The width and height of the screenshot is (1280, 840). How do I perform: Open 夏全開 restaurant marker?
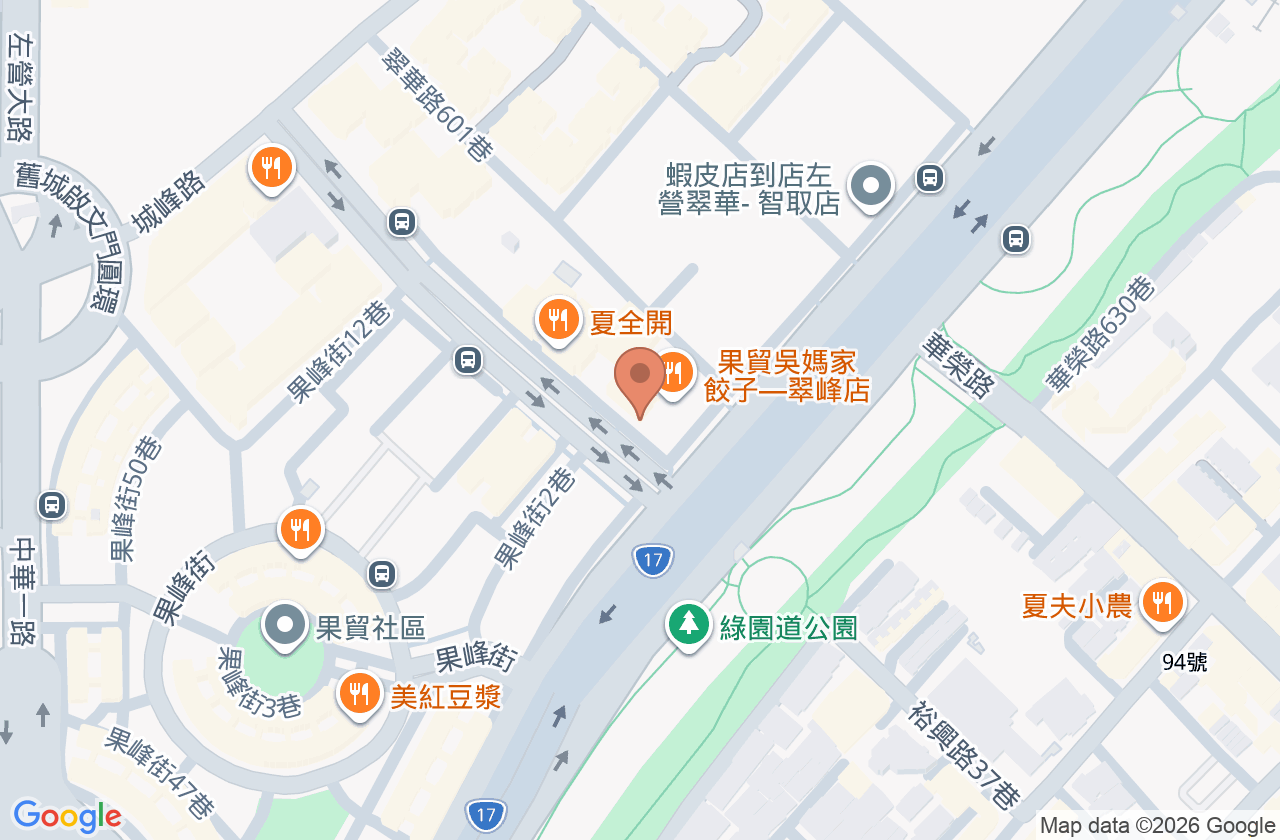558,322
